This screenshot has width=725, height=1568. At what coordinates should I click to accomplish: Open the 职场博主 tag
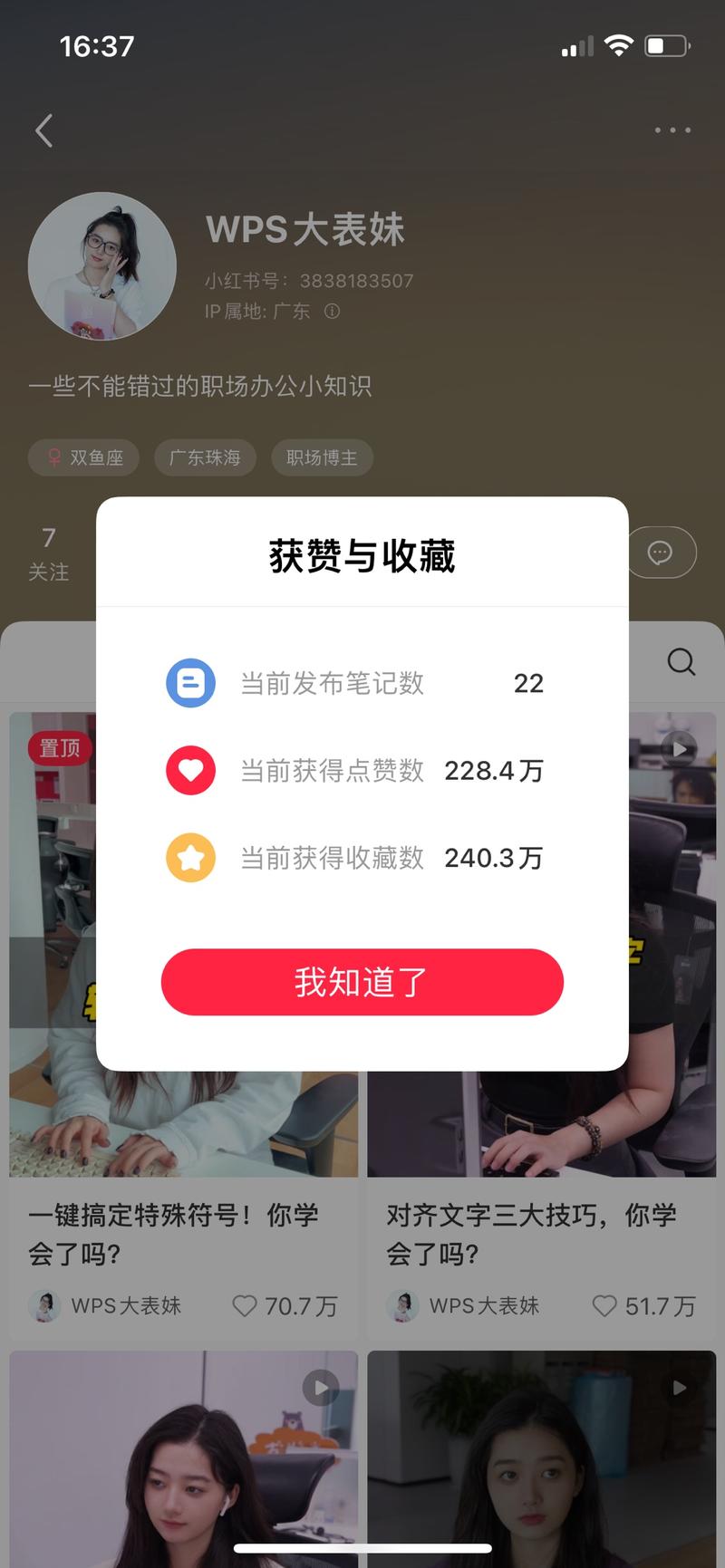pyautogui.click(x=322, y=457)
